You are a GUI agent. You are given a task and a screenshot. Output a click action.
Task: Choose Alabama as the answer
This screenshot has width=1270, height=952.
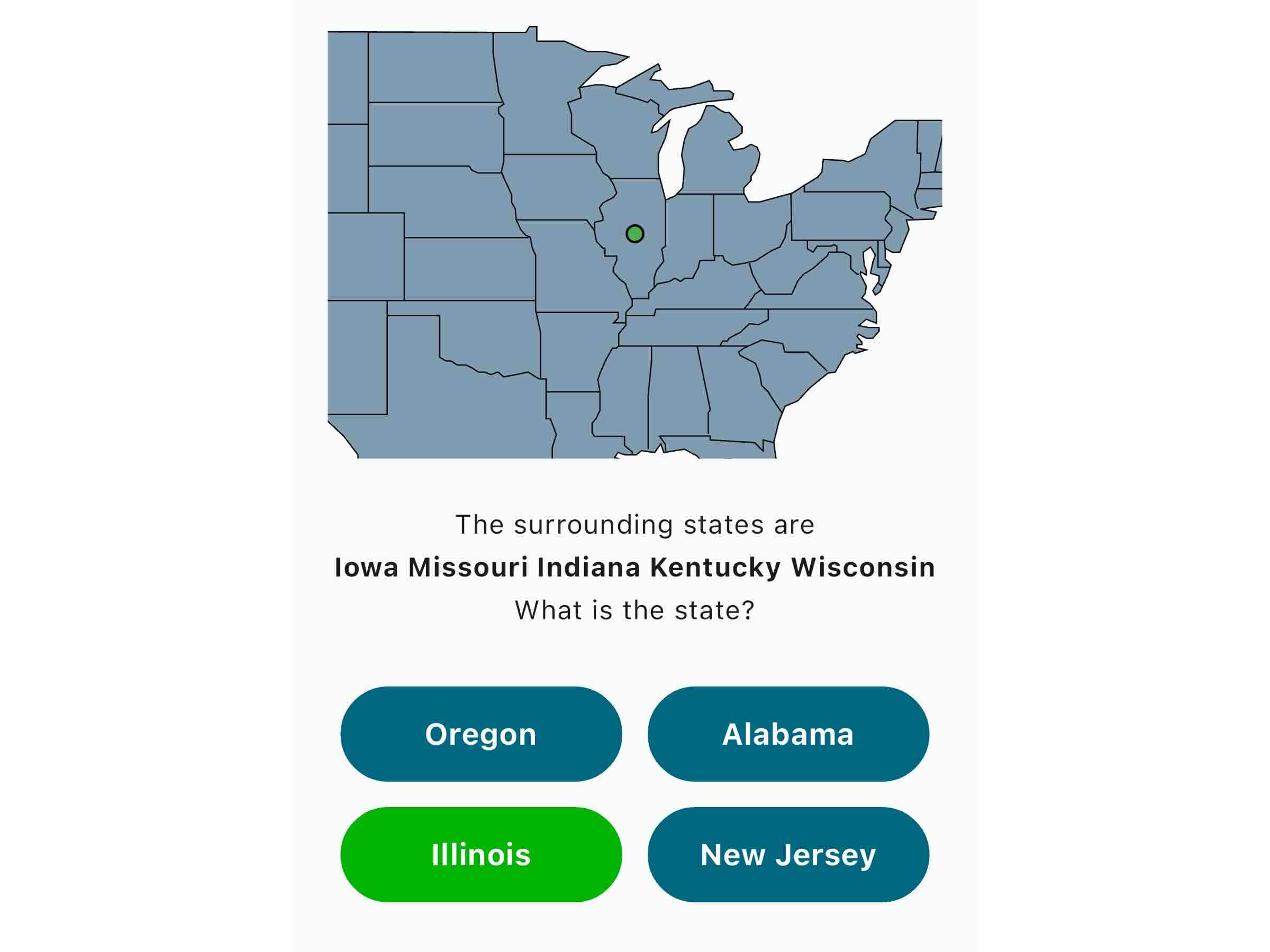[788, 734]
